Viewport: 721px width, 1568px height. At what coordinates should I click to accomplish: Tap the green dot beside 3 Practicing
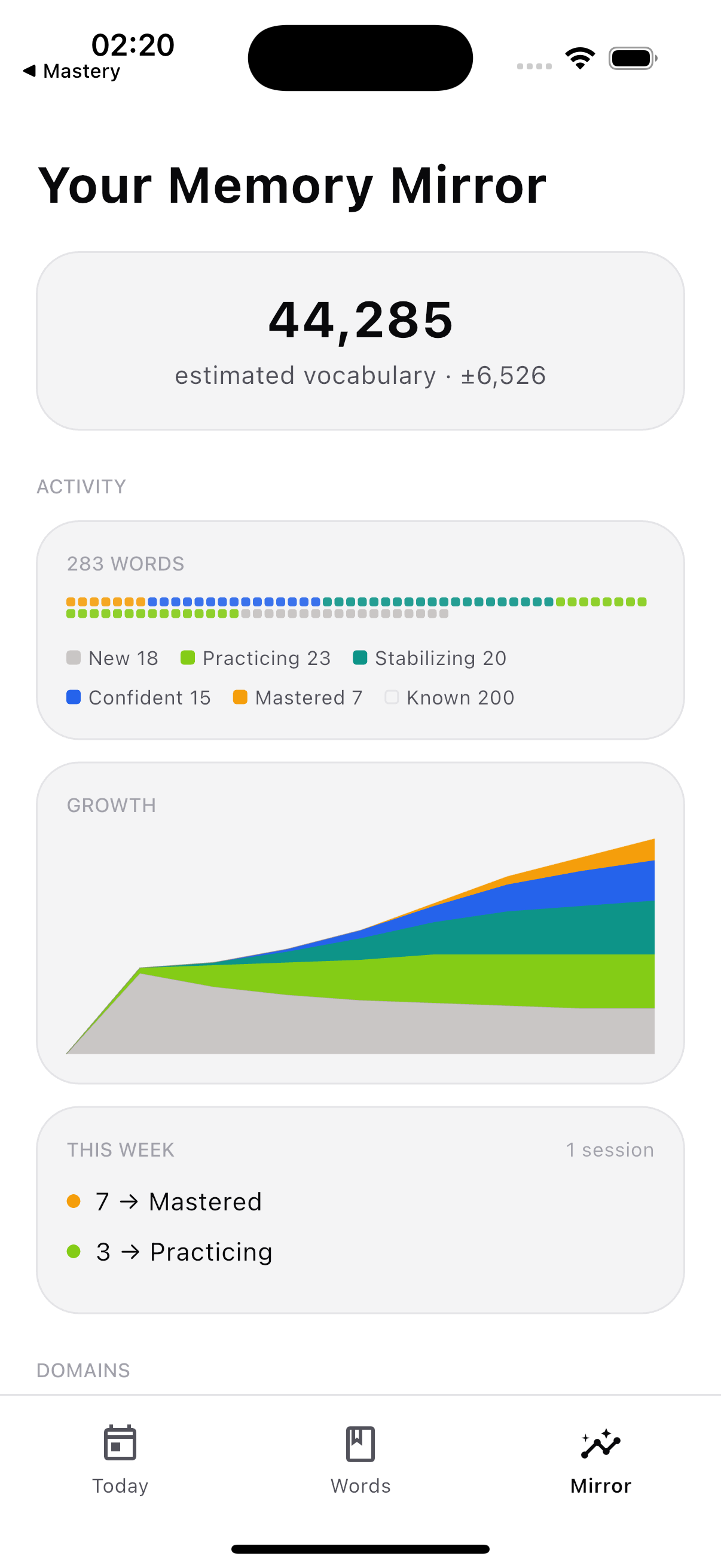(x=75, y=1252)
